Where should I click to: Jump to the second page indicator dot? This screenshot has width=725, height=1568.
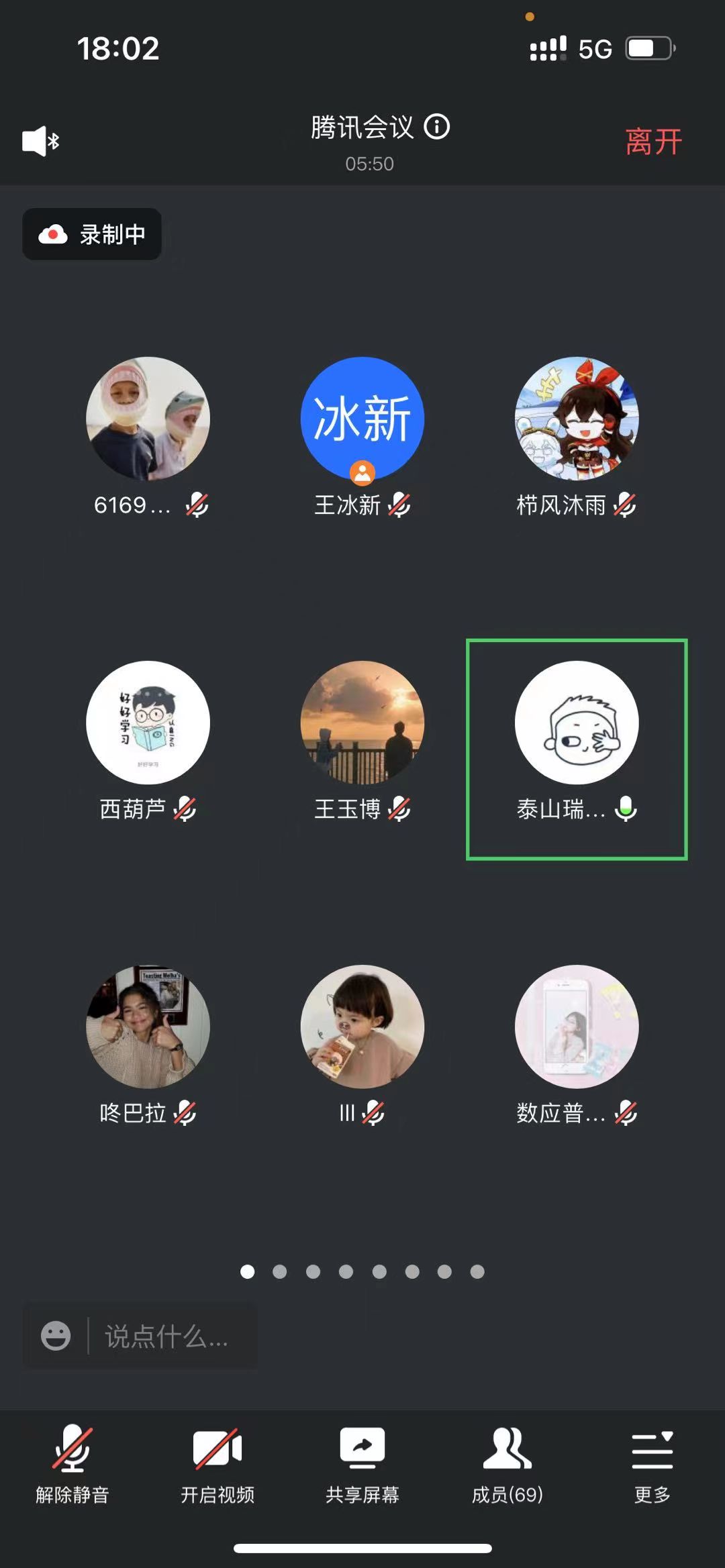coord(280,1271)
